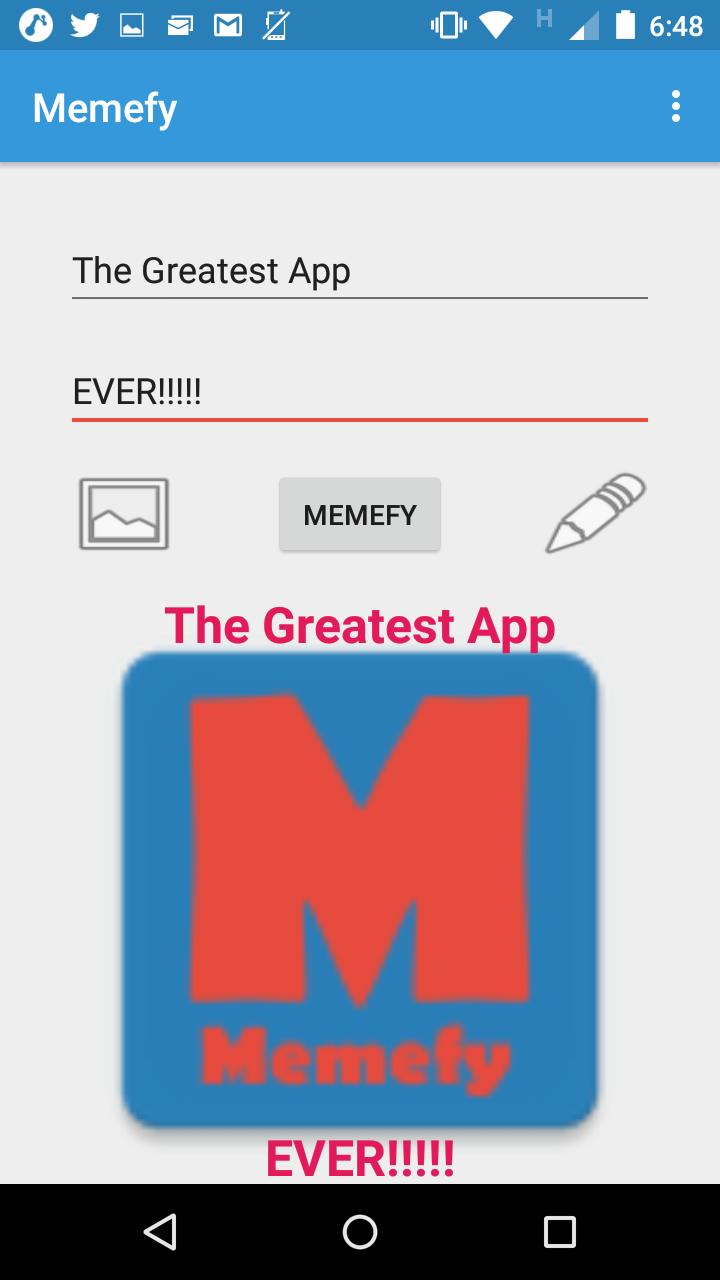
Task: Focus the bottom text field 'EVER!!!!!'
Action: point(360,391)
